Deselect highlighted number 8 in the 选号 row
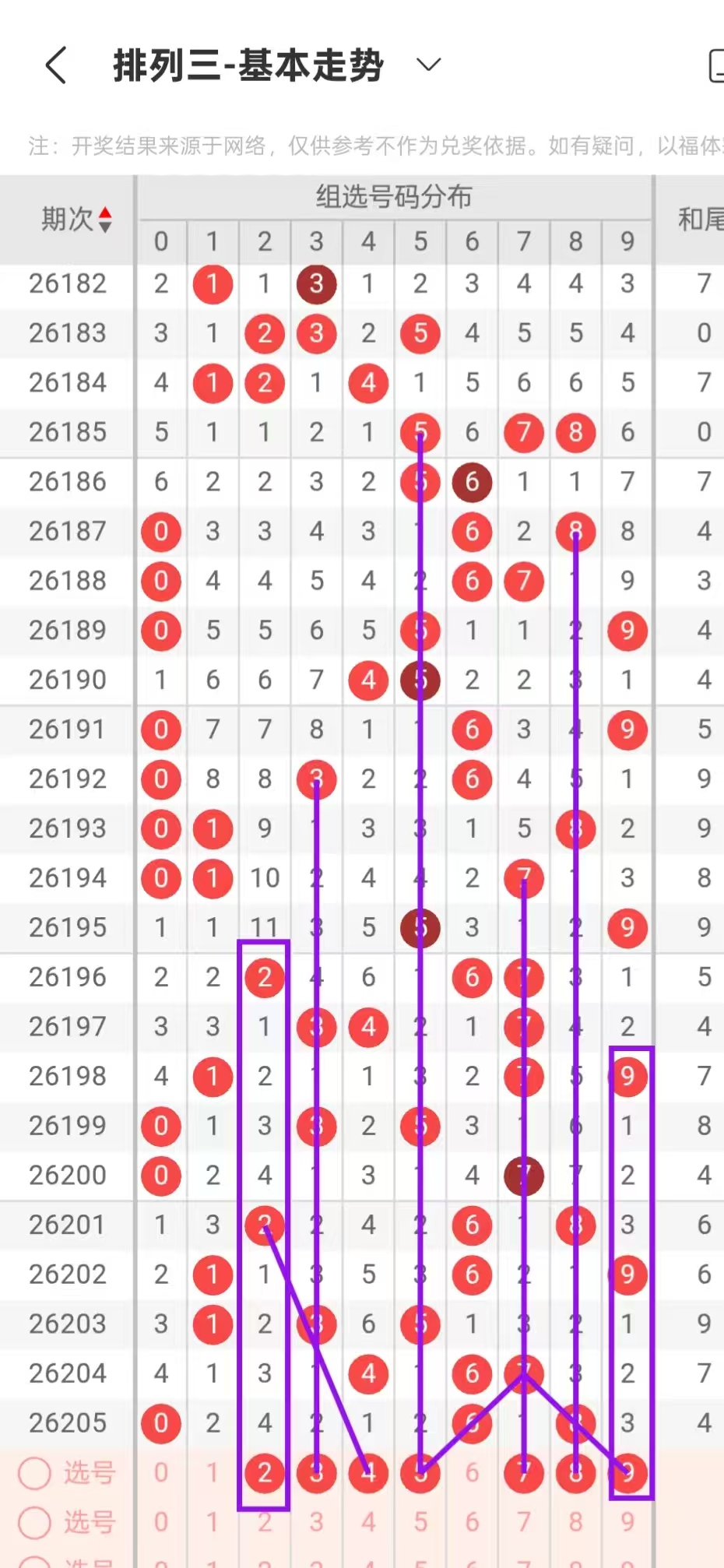Screen dimensions: 724x1568 pyautogui.click(x=575, y=1472)
